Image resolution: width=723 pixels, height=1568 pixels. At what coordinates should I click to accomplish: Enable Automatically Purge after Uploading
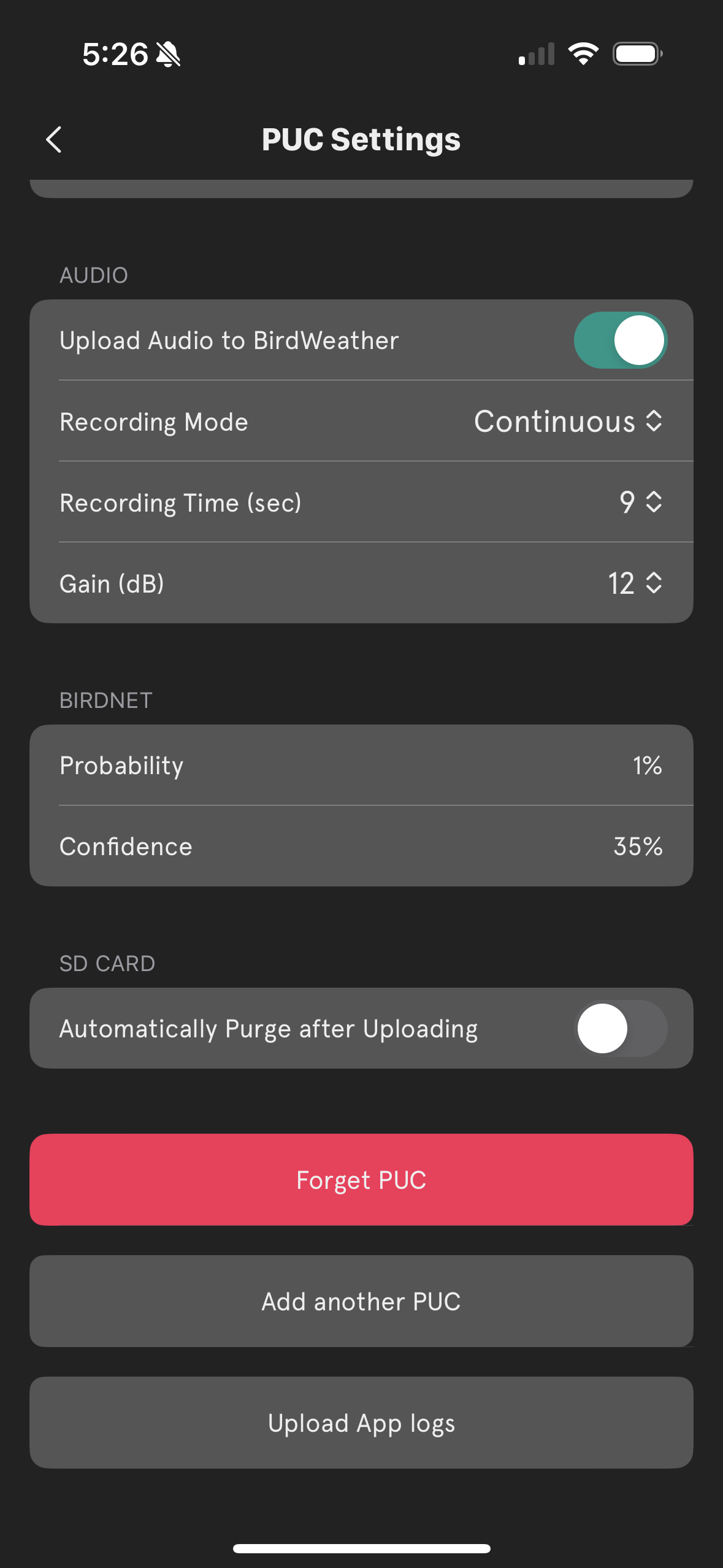click(x=620, y=1029)
